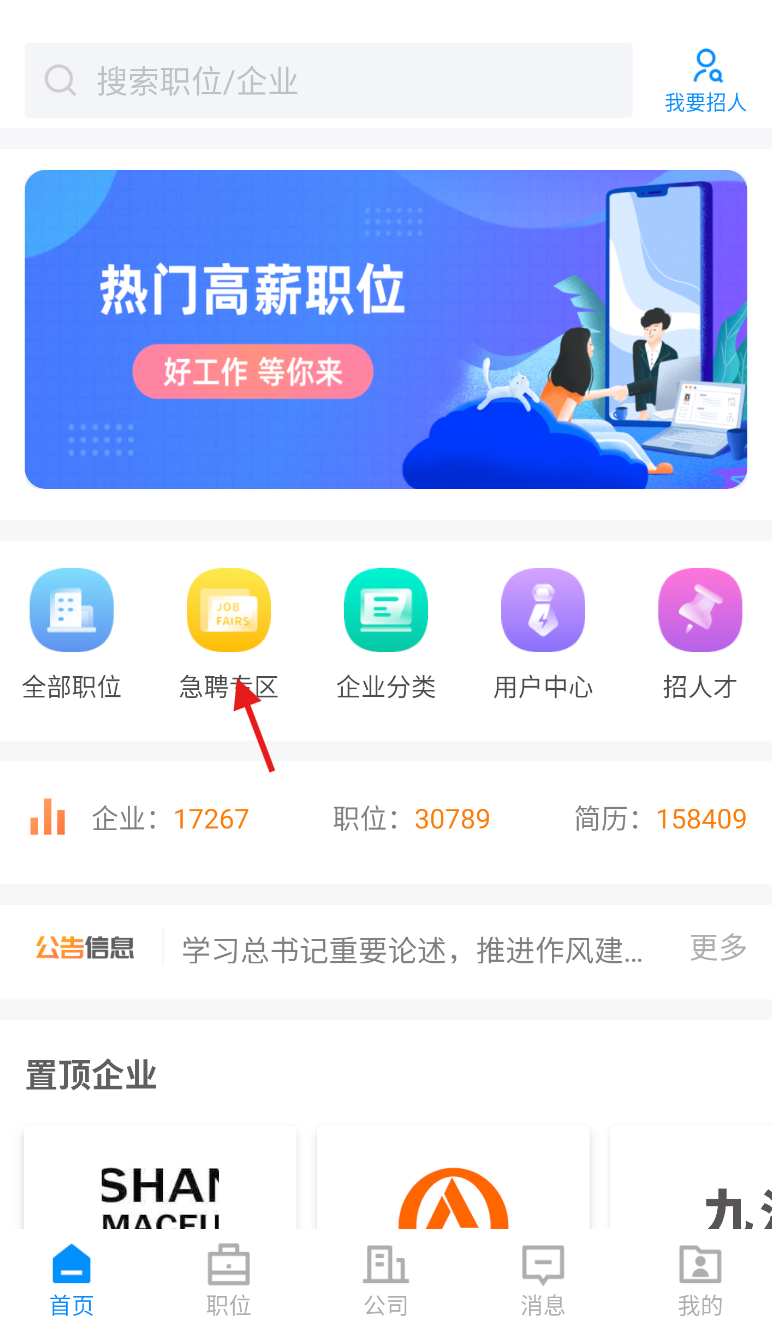The height and width of the screenshot is (1317, 772).
Task: Select the 首页 tab
Action: coord(72,1280)
